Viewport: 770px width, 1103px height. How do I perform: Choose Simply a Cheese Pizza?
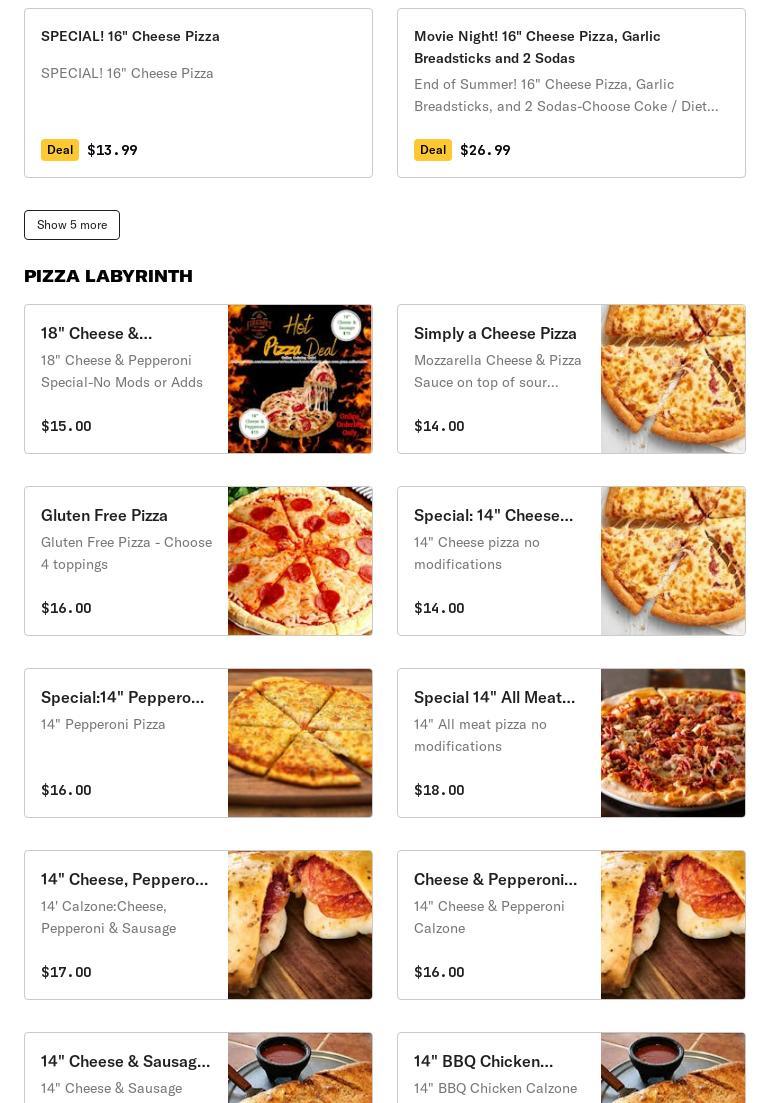point(571,379)
